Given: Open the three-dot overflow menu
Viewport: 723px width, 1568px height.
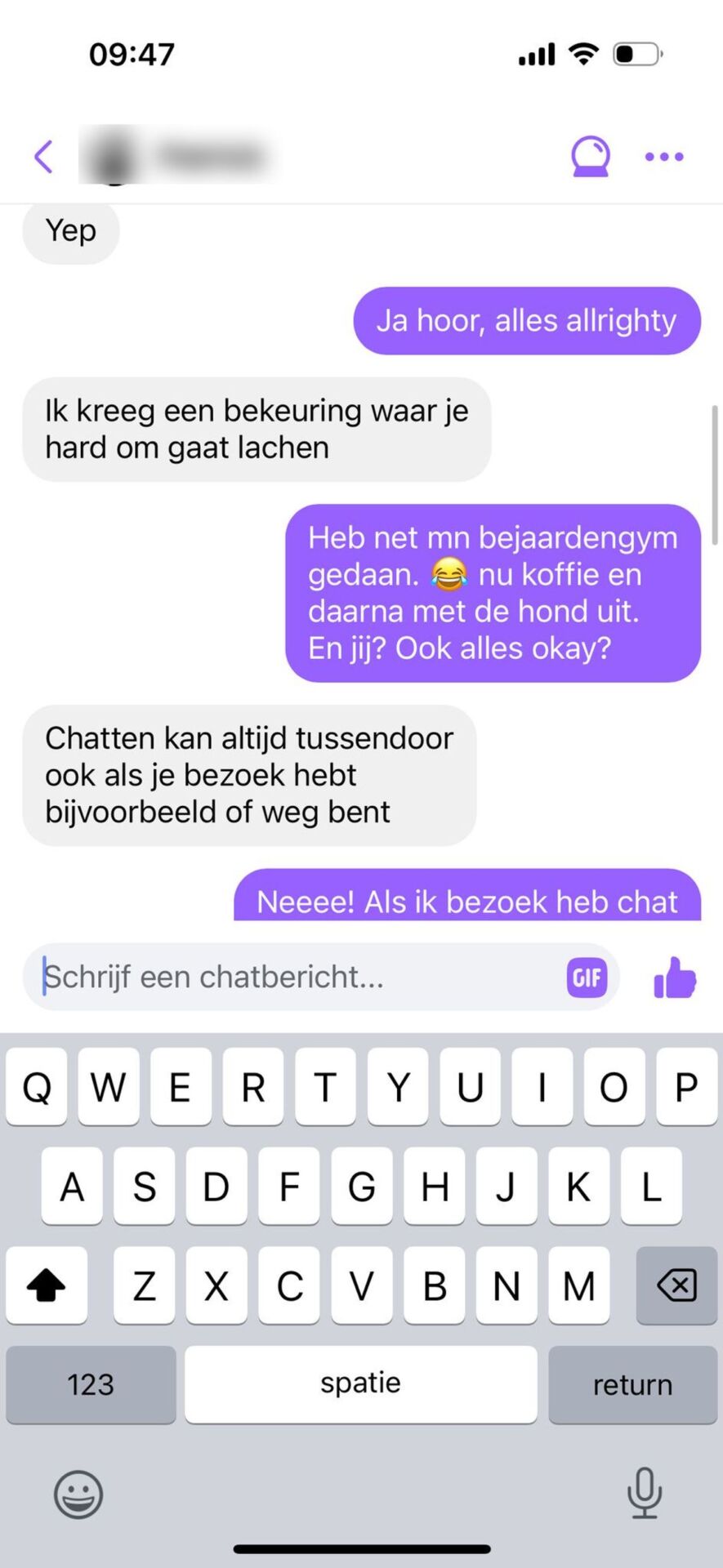Looking at the screenshot, I should point(664,156).
